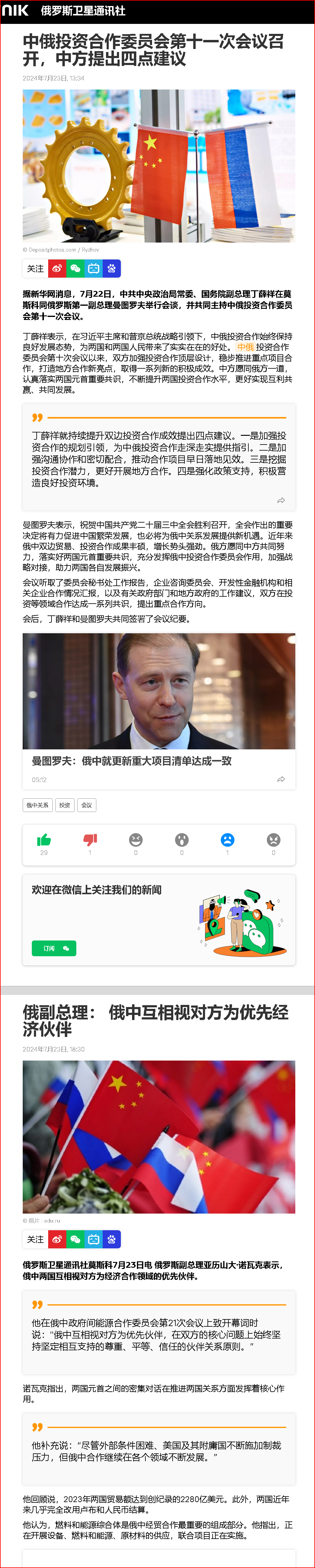Viewport: 315px width, 1568px height.
Task: Open Weibo icon under the investment committee article
Action: [x=57, y=269]
